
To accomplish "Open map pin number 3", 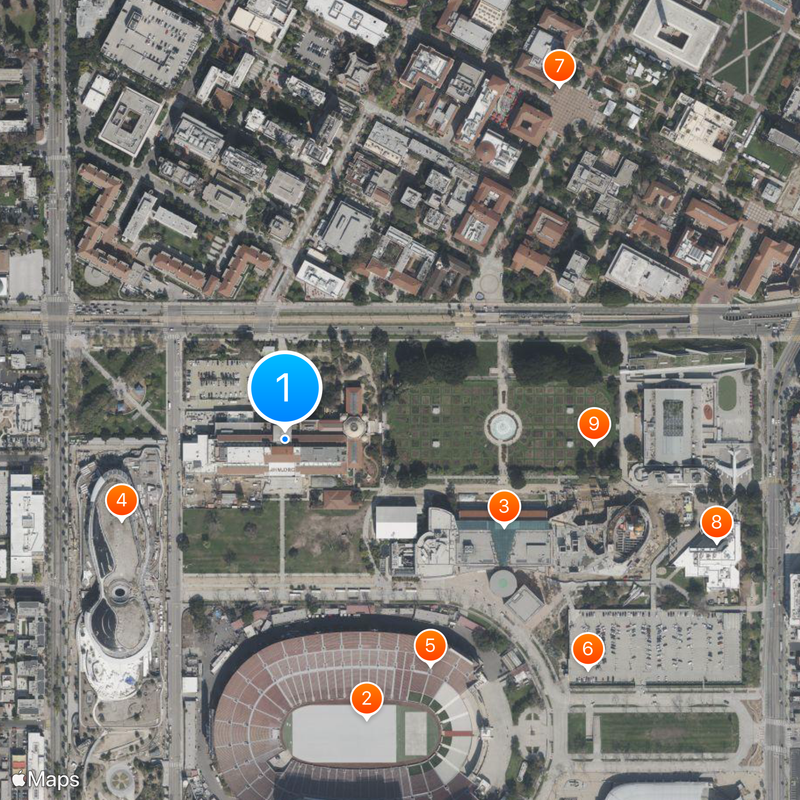I will click(504, 506).
